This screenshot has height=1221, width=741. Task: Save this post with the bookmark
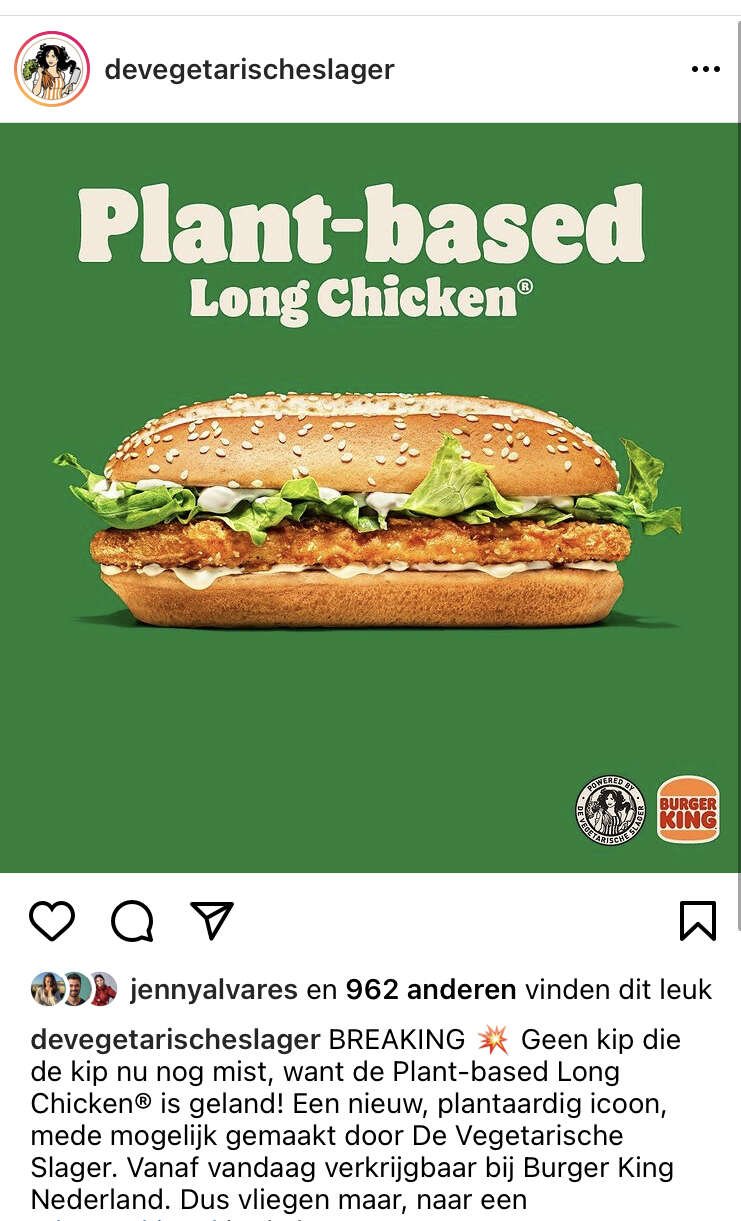click(x=698, y=921)
